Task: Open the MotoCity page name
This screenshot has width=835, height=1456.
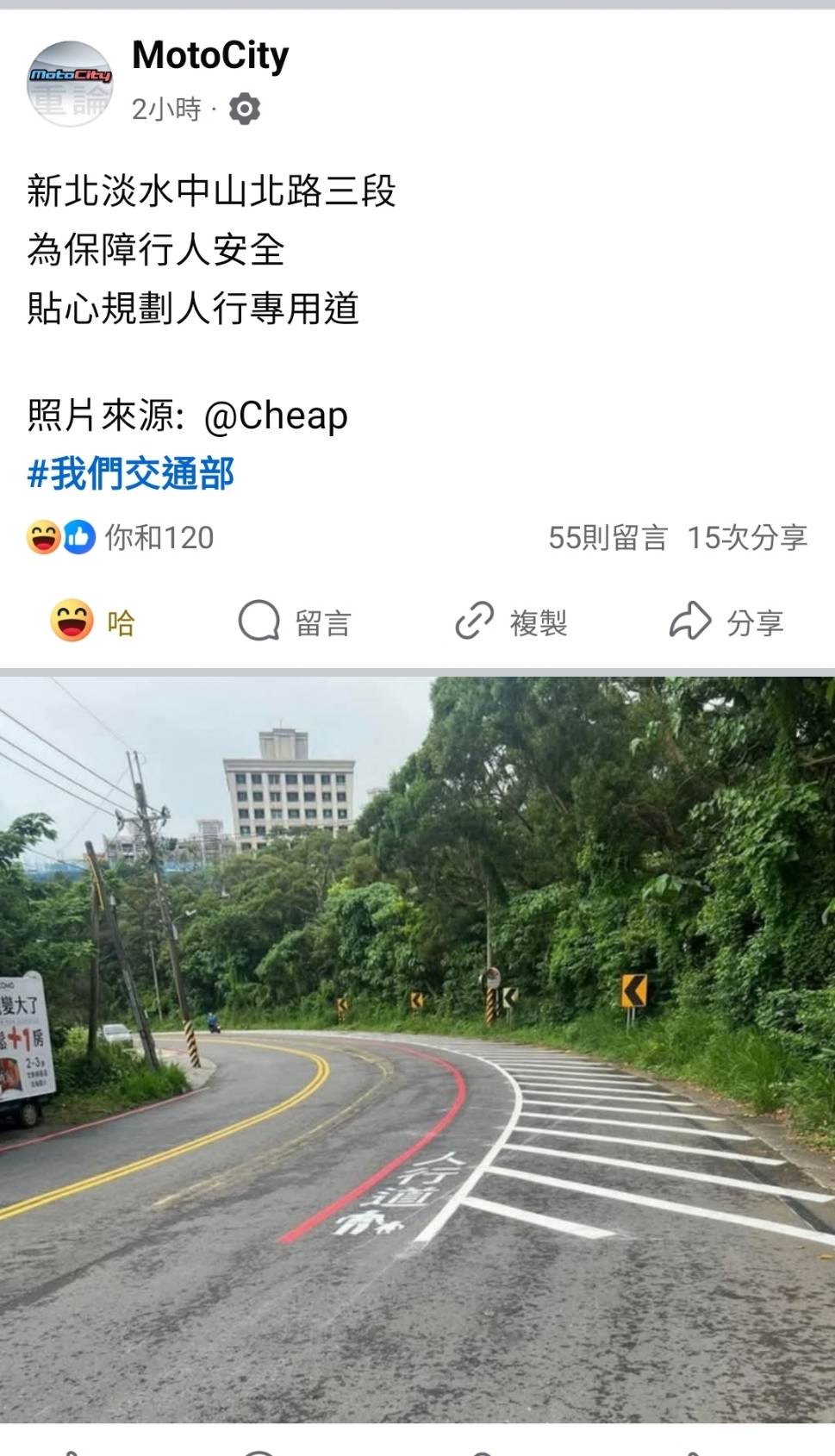Action: pyautogui.click(x=210, y=56)
